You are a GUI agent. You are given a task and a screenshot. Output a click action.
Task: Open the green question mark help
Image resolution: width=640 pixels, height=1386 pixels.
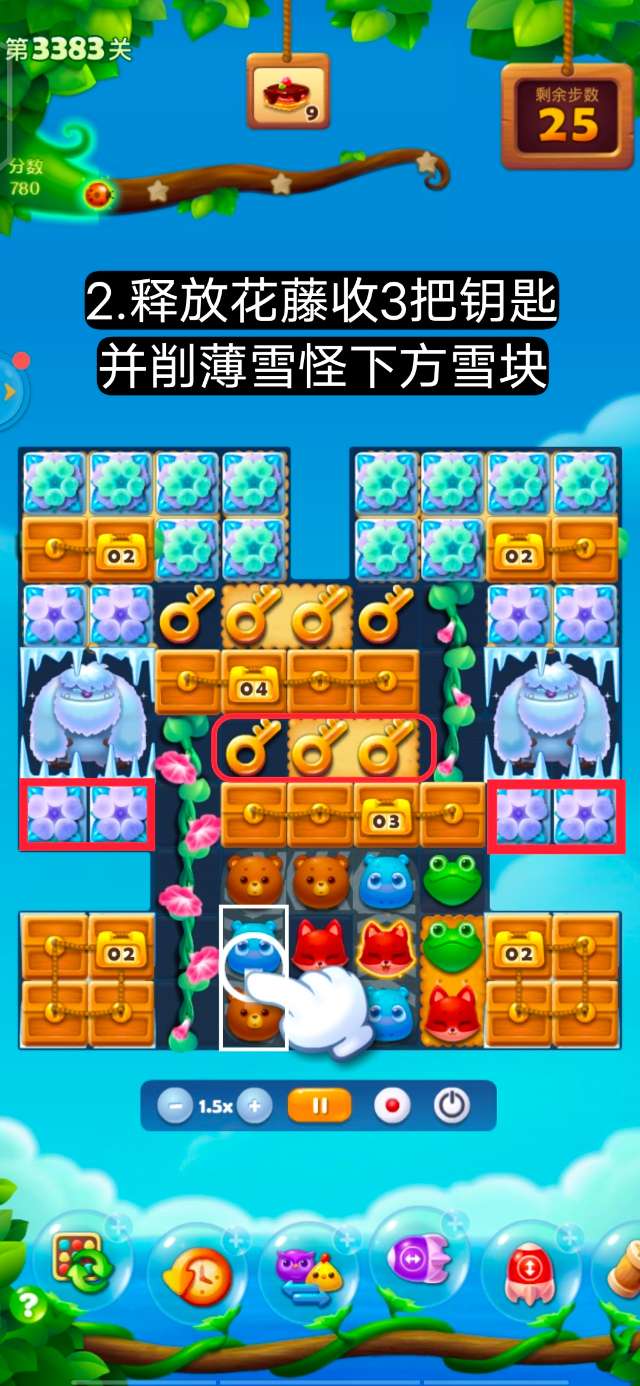point(28,1306)
